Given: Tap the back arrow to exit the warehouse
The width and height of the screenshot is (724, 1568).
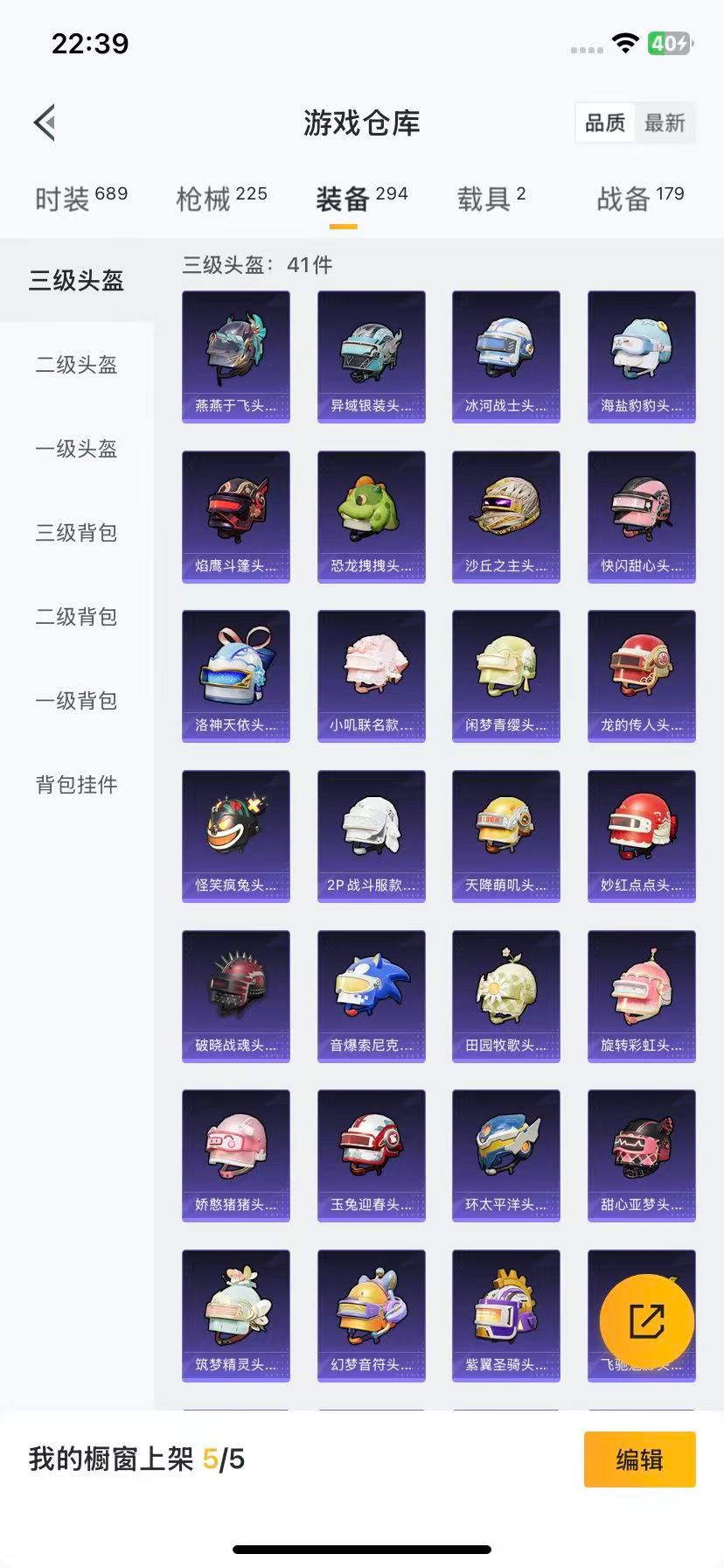Looking at the screenshot, I should pos(45,122).
